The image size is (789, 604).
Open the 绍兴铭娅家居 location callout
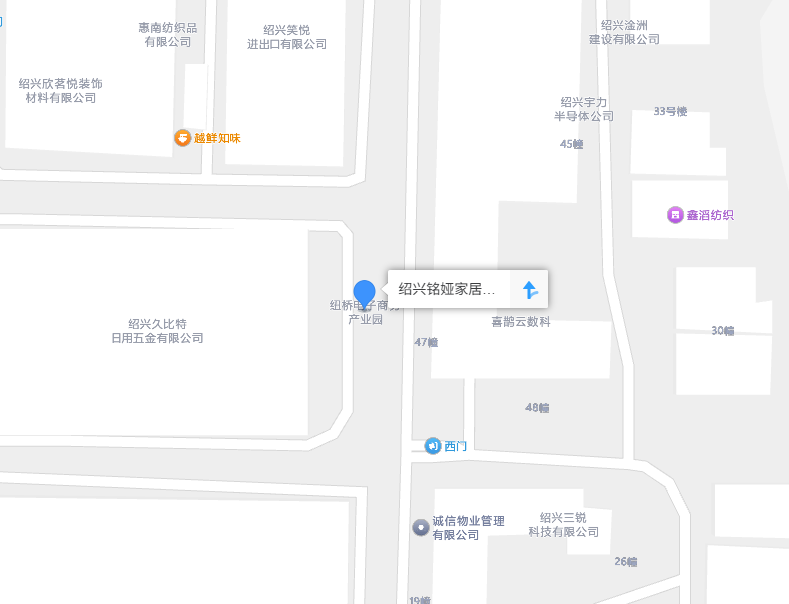[448, 290]
